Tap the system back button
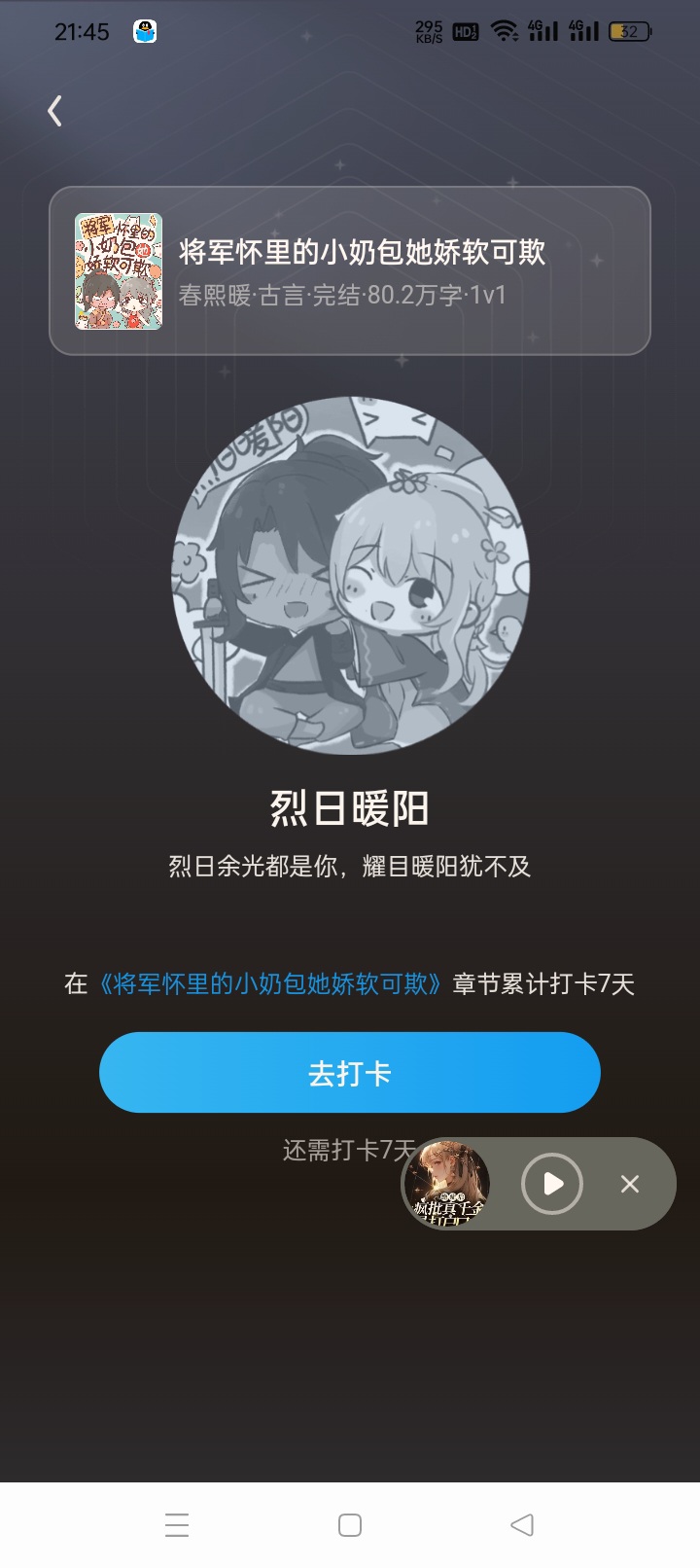Viewport: 700px width, 1568px height. pyautogui.click(x=522, y=1524)
